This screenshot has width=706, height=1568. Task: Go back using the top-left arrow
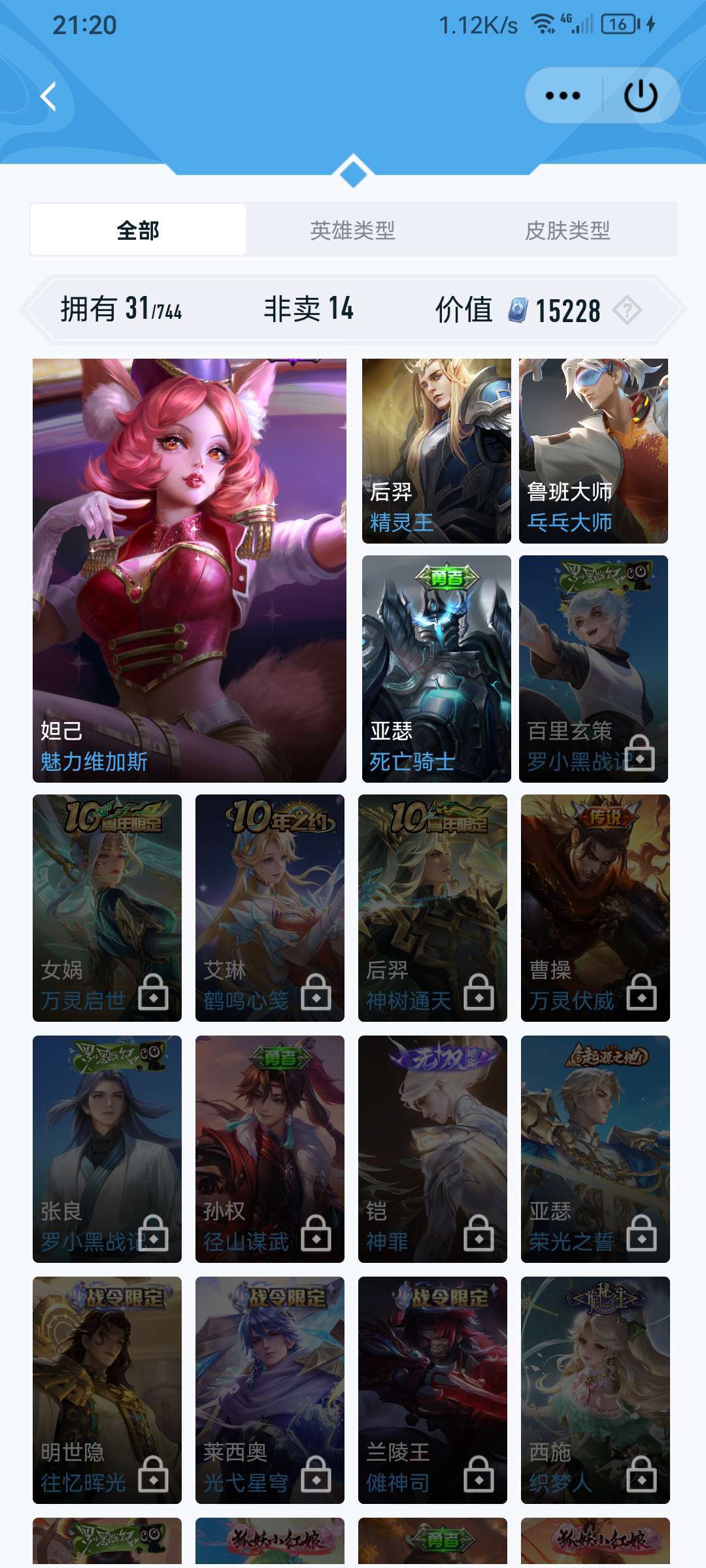pos(48,97)
